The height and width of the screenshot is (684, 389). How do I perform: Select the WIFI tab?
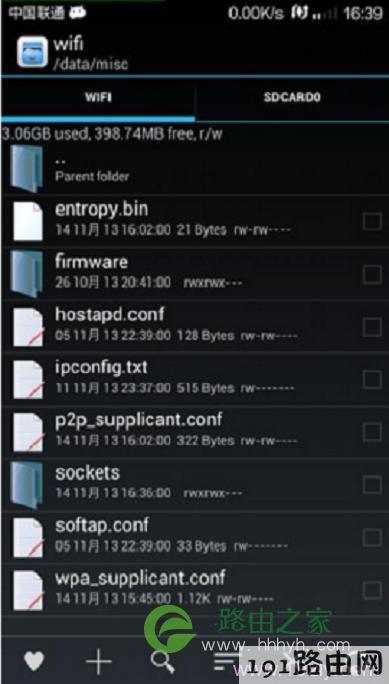(98, 97)
